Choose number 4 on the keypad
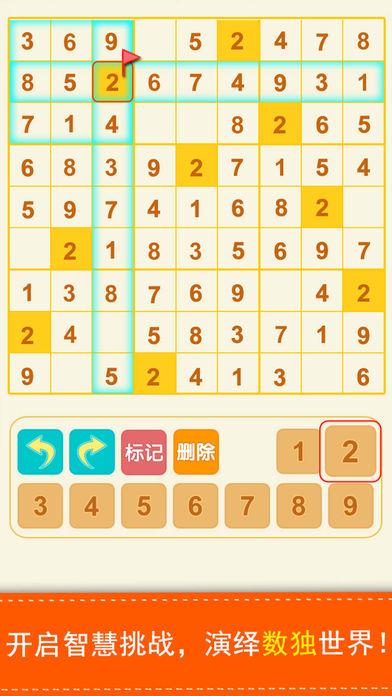392x696 pixels. tap(92, 506)
